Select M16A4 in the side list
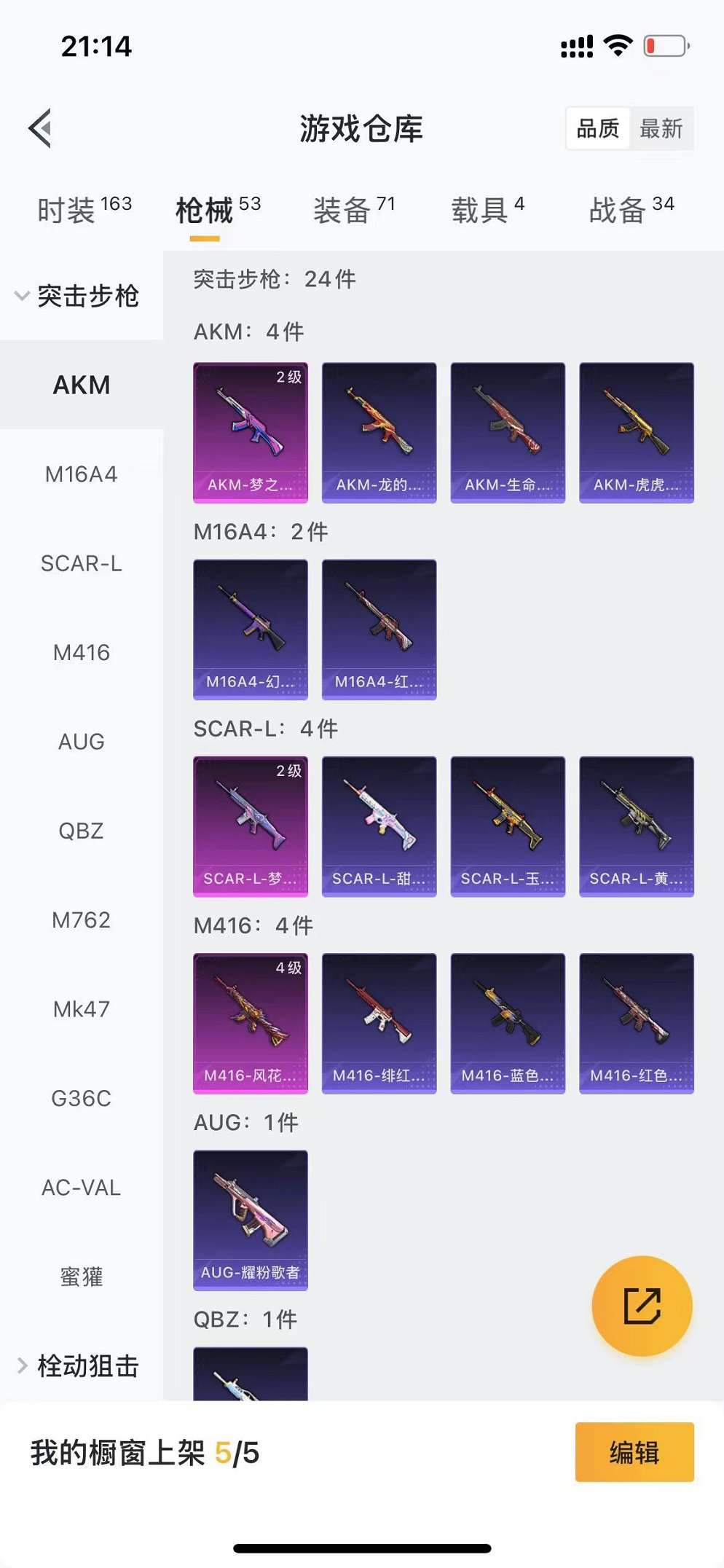The image size is (724, 1568). [x=81, y=474]
